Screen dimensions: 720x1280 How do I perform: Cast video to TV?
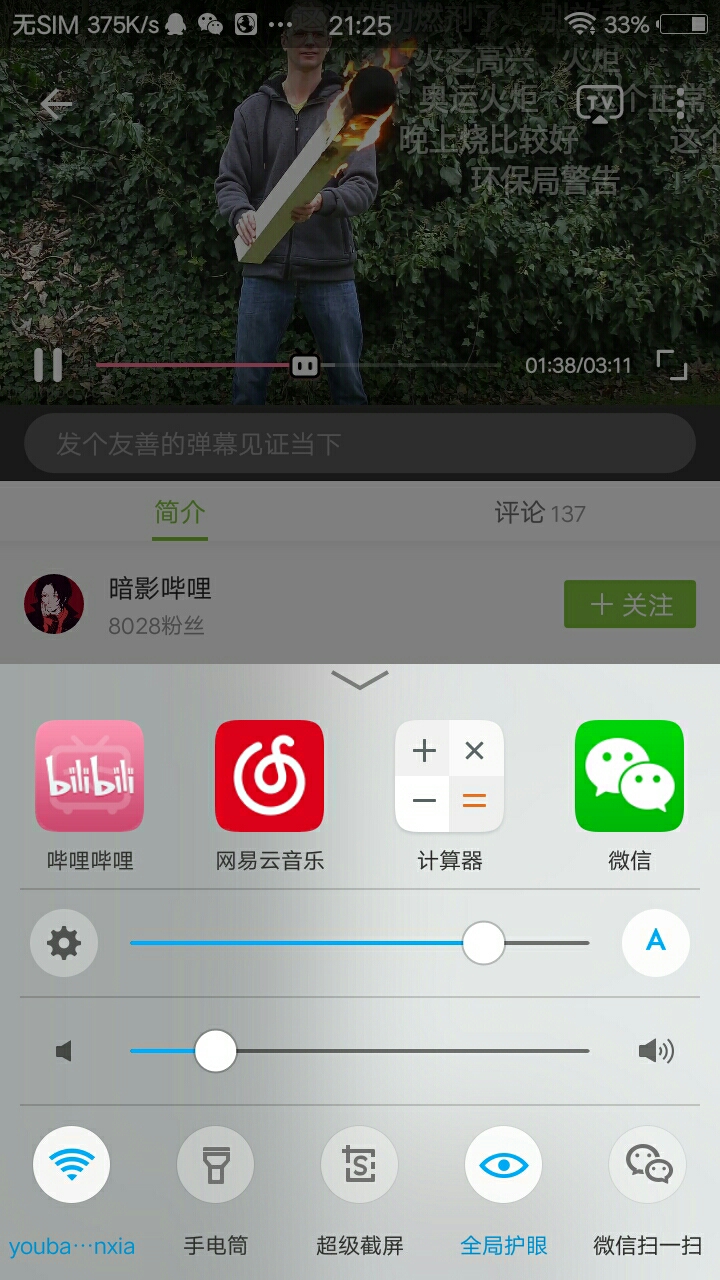click(599, 104)
